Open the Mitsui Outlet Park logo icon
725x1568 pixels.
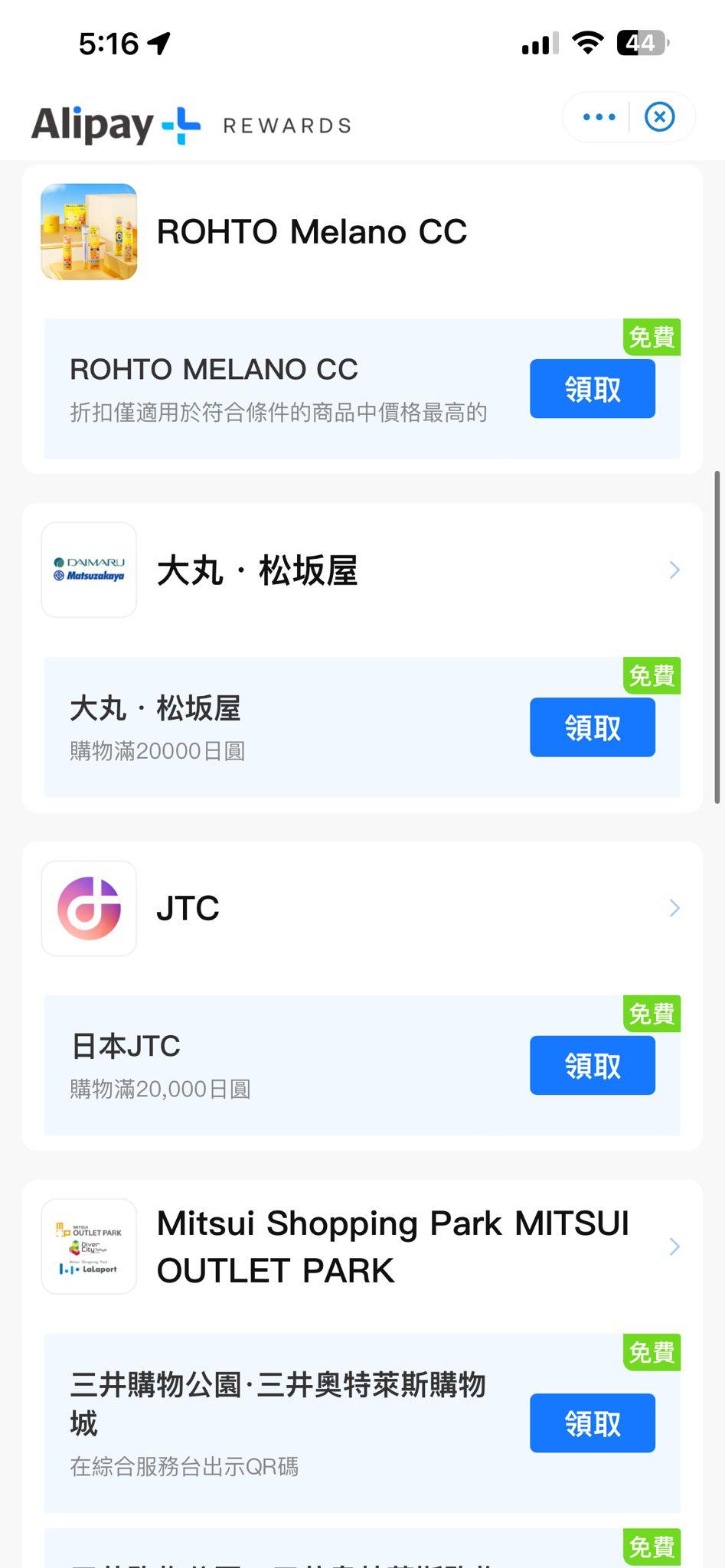point(89,1246)
